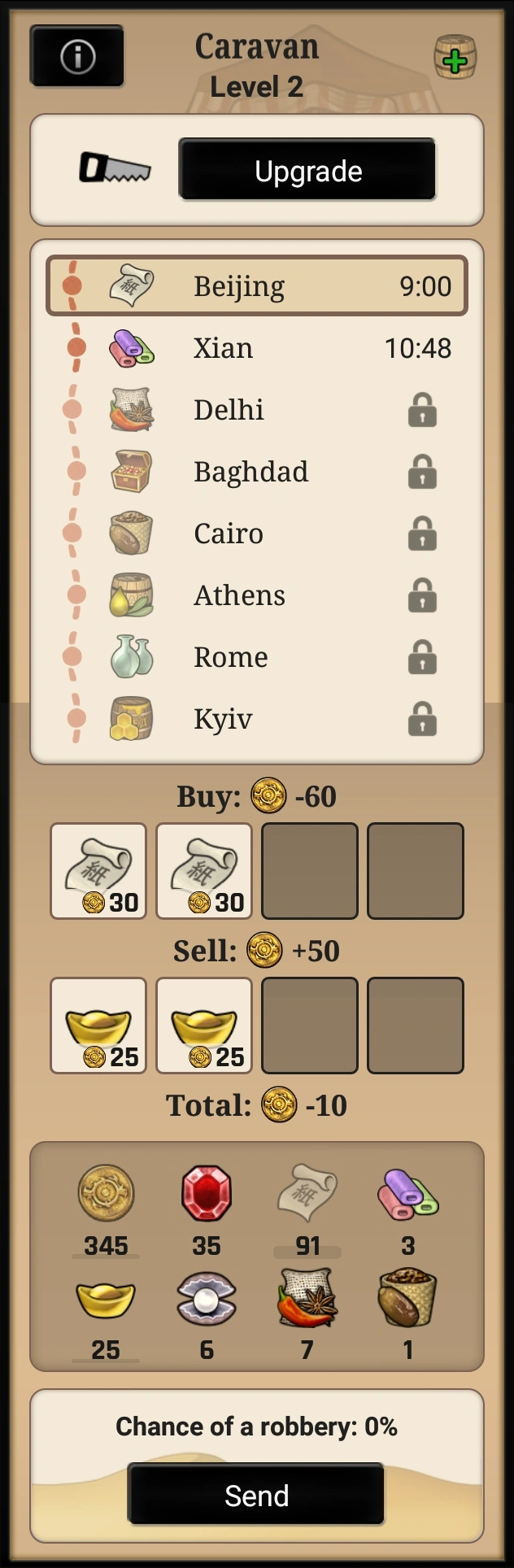This screenshot has width=514, height=1568.
Task: Tap the locked Cairo destination
Action: 257,534
